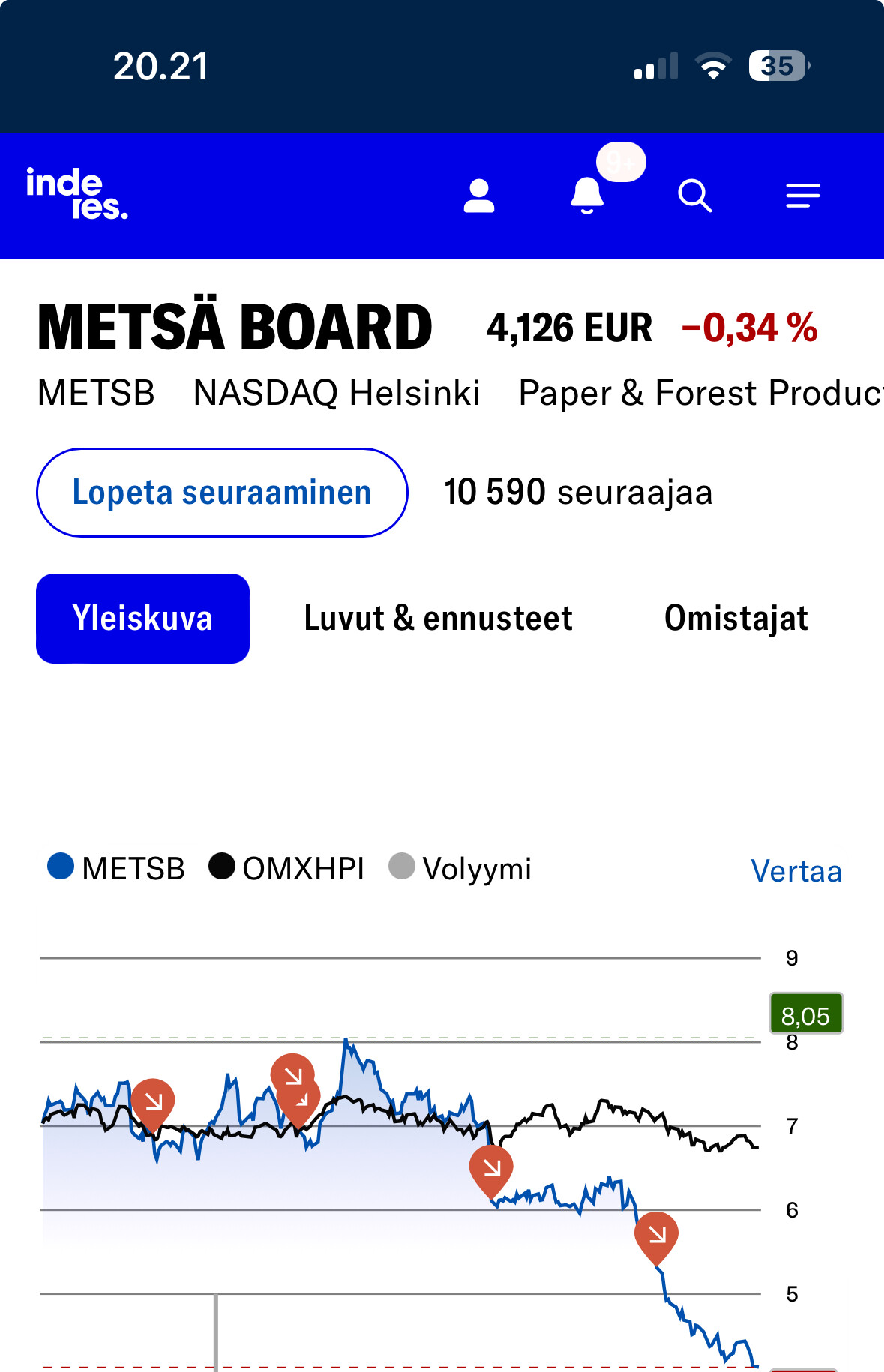
Task: Open the search magnifier
Action: coord(694,196)
